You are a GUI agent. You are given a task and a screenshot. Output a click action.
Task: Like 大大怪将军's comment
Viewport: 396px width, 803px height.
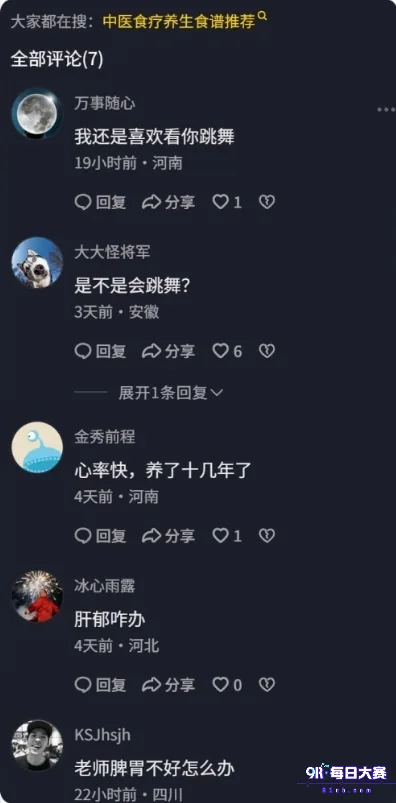[227, 351]
